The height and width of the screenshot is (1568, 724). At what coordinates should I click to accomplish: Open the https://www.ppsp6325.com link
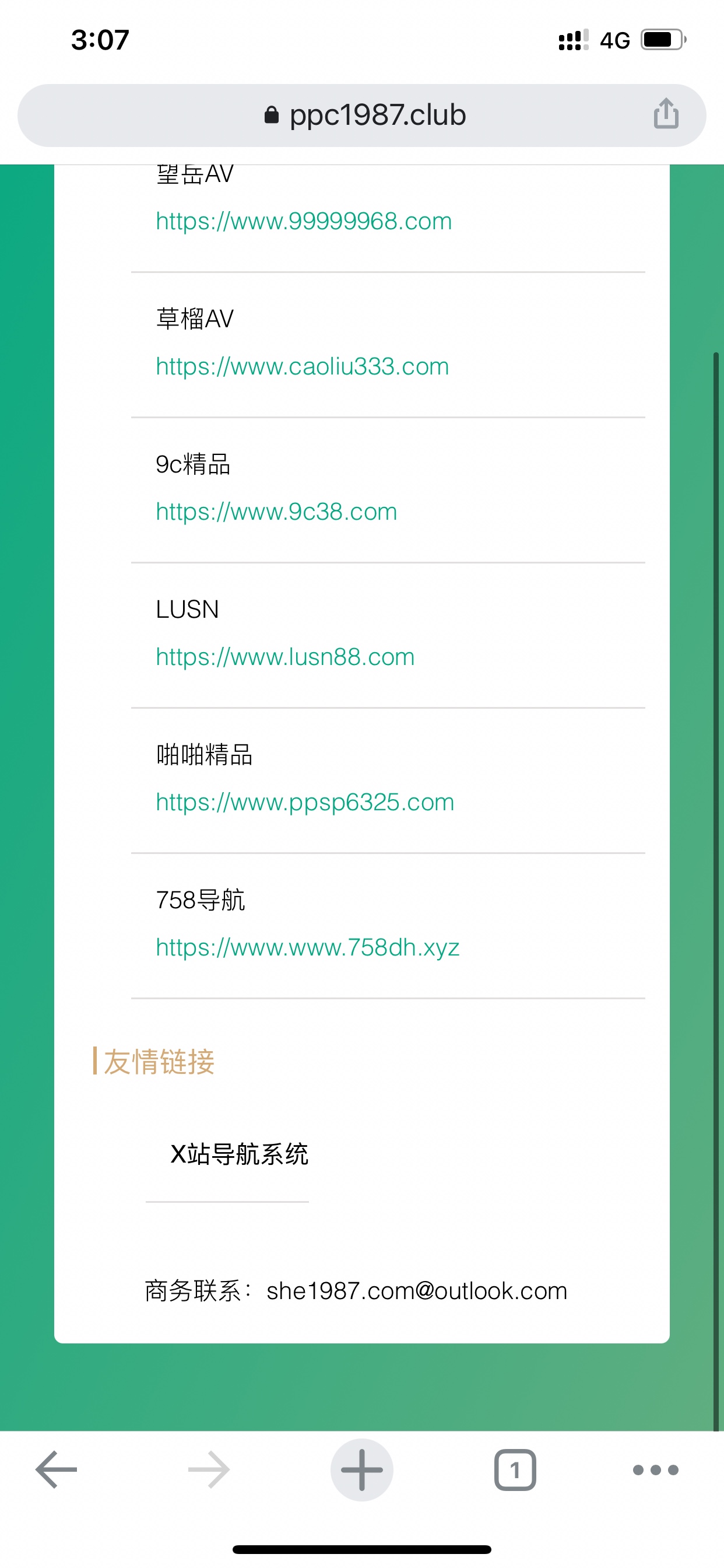click(x=305, y=802)
